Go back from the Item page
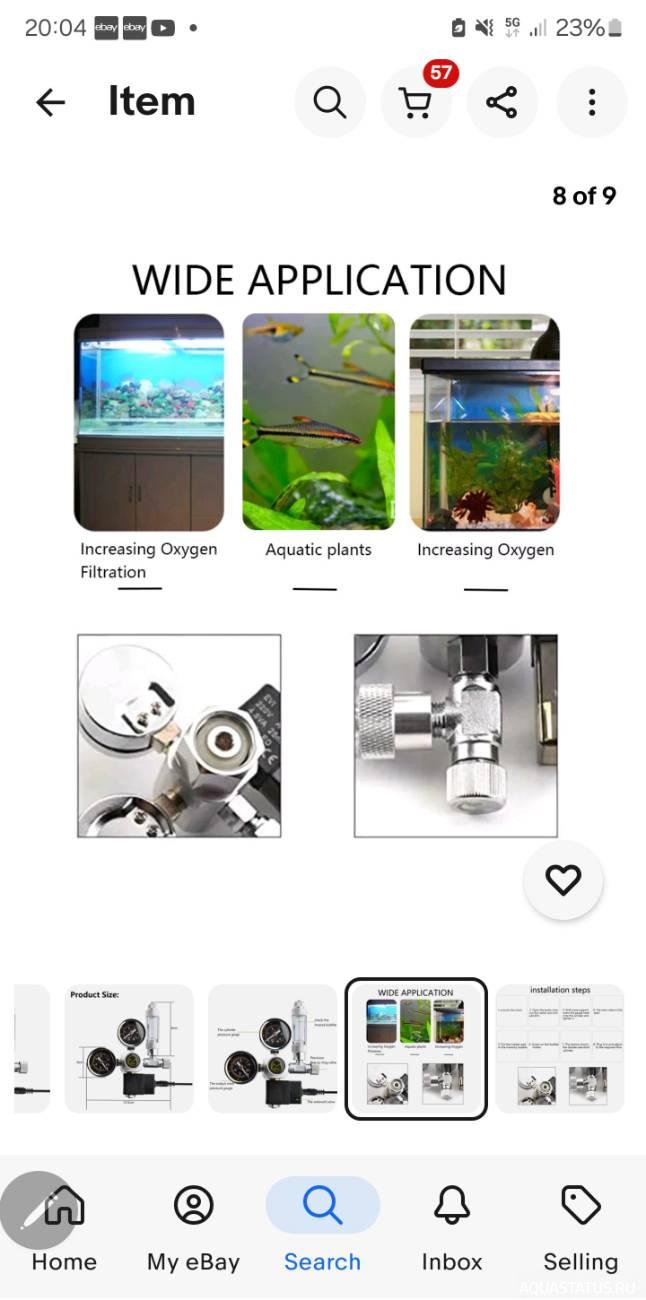Screen dimensions: 646x1300 (x=50, y=102)
